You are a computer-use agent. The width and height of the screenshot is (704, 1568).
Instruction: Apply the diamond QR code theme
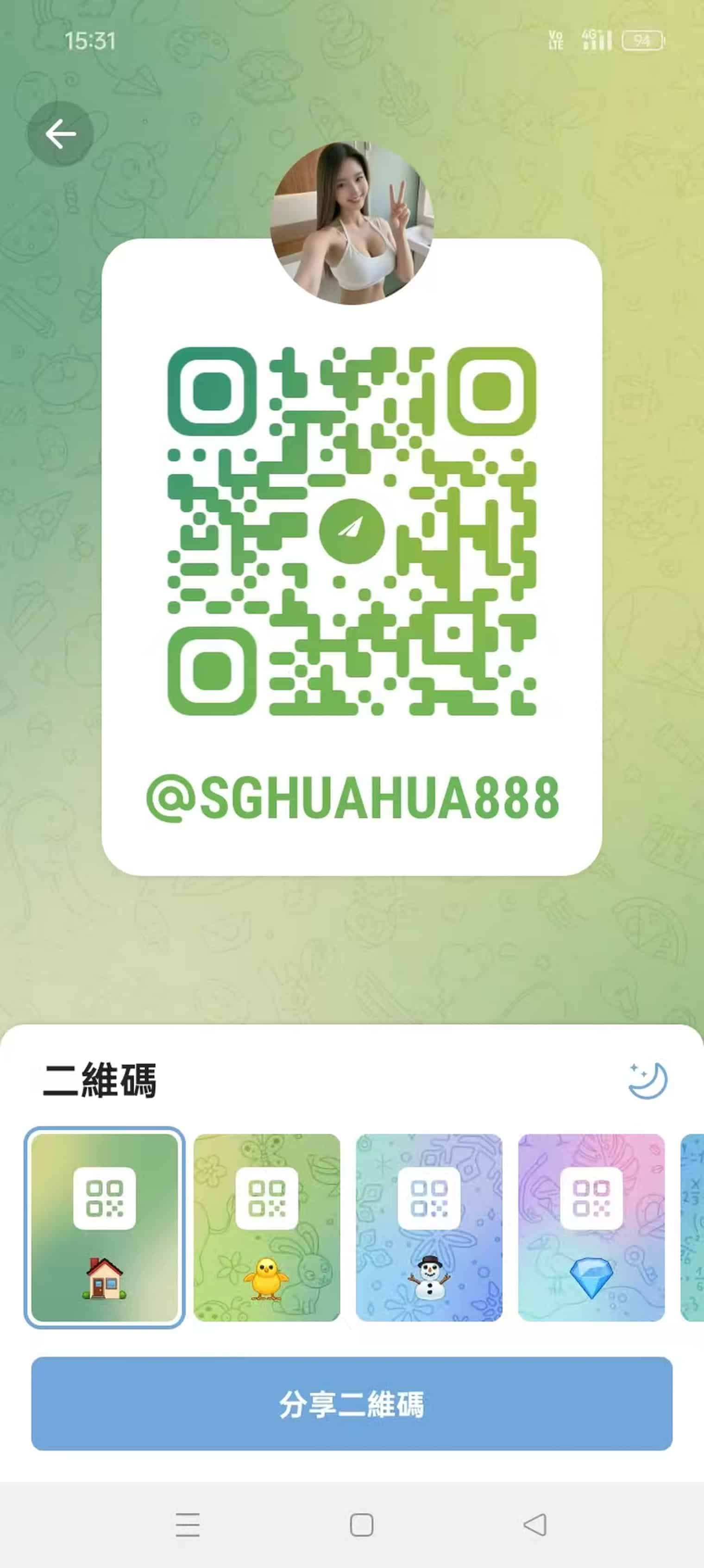(591, 1227)
